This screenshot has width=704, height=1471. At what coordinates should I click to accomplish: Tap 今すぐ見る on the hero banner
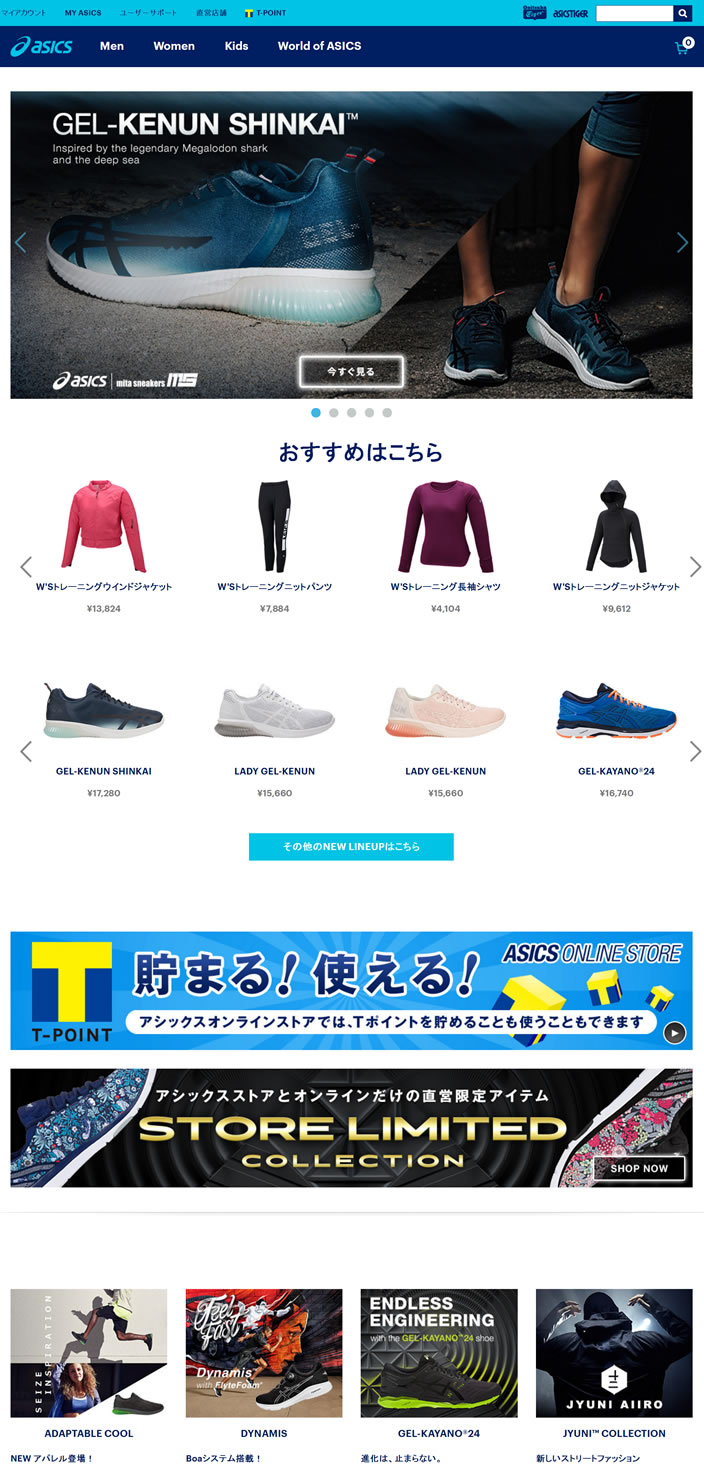click(351, 371)
